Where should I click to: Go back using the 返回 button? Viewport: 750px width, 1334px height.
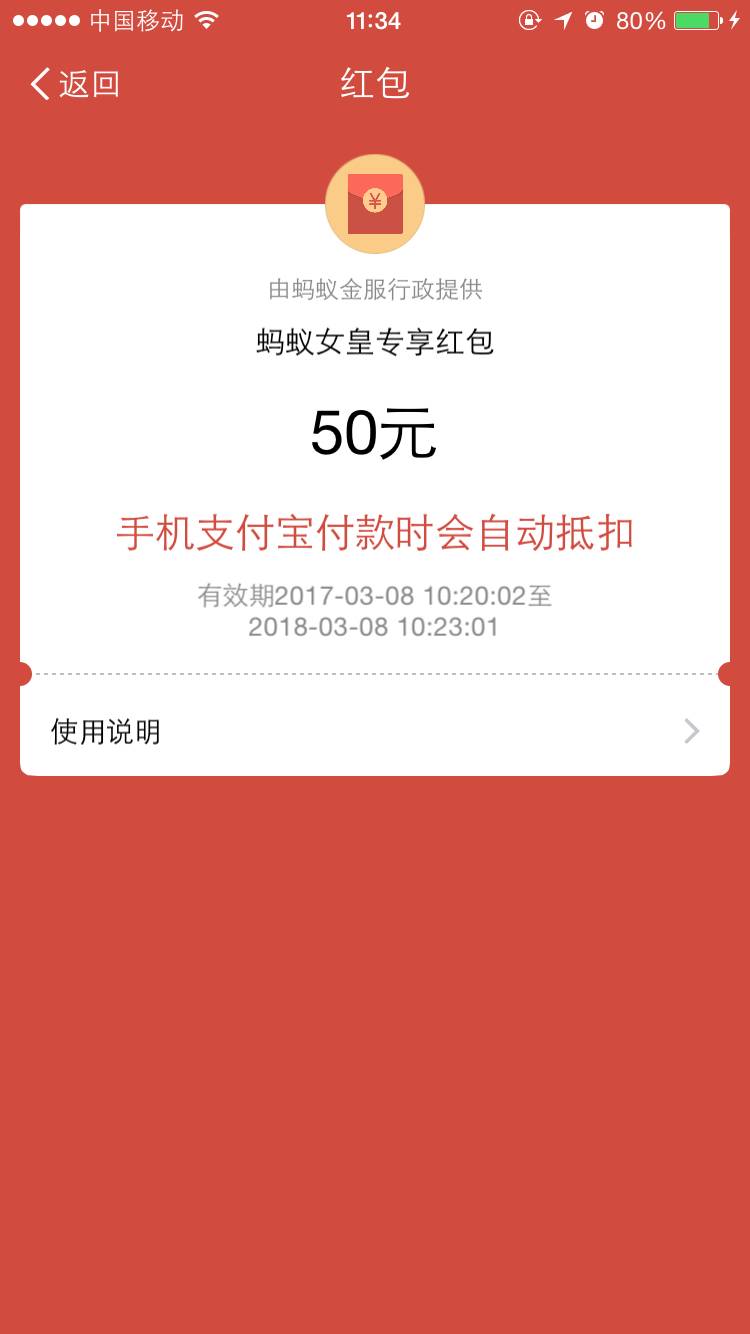(x=75, y=84)
